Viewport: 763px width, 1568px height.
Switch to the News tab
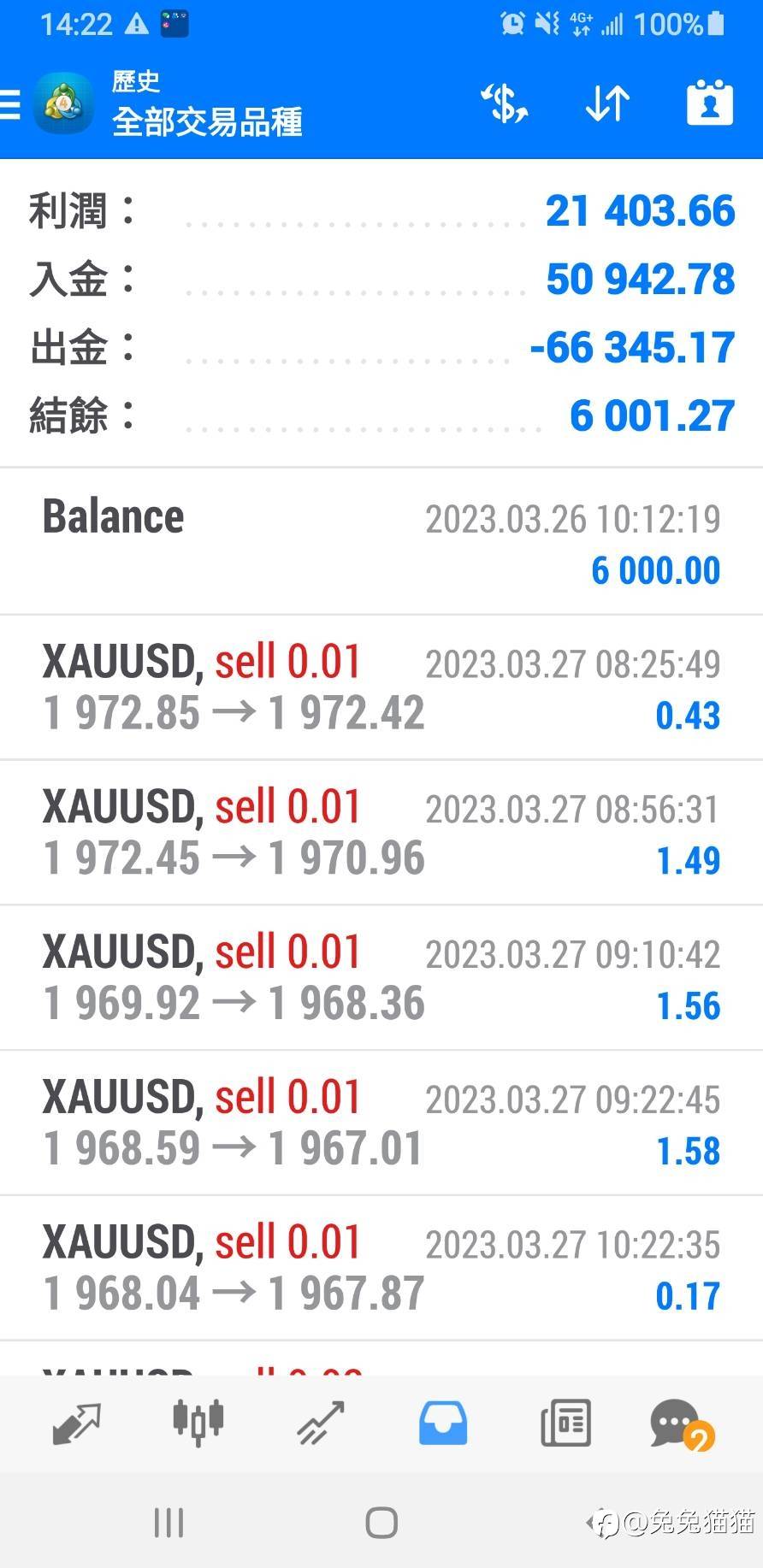click(x=565, y=1423)
